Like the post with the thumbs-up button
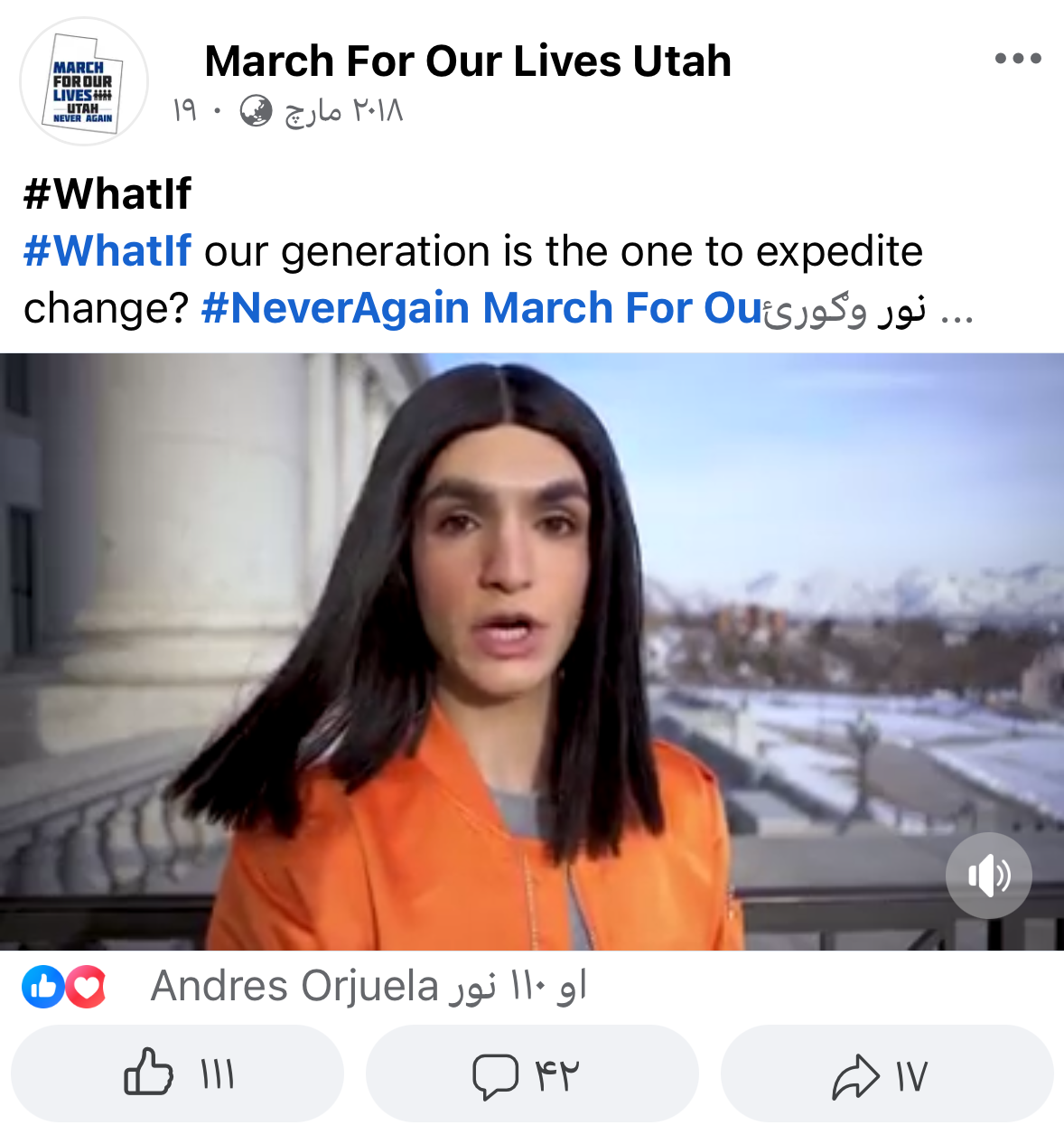The height and width of the screenshot is (1125, 1064). point(177,1073)
